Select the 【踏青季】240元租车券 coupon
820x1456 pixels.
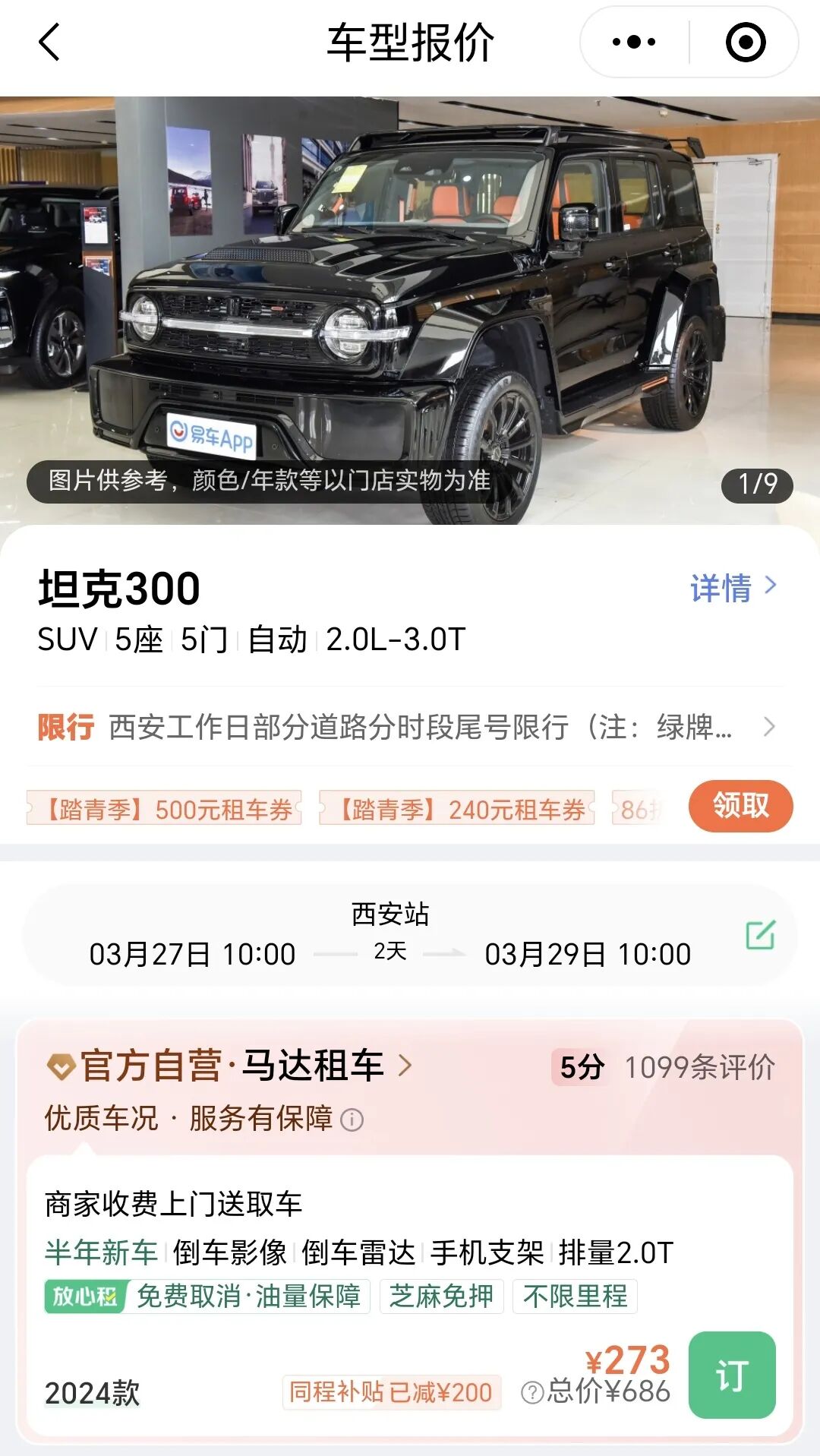coord(457,809)
